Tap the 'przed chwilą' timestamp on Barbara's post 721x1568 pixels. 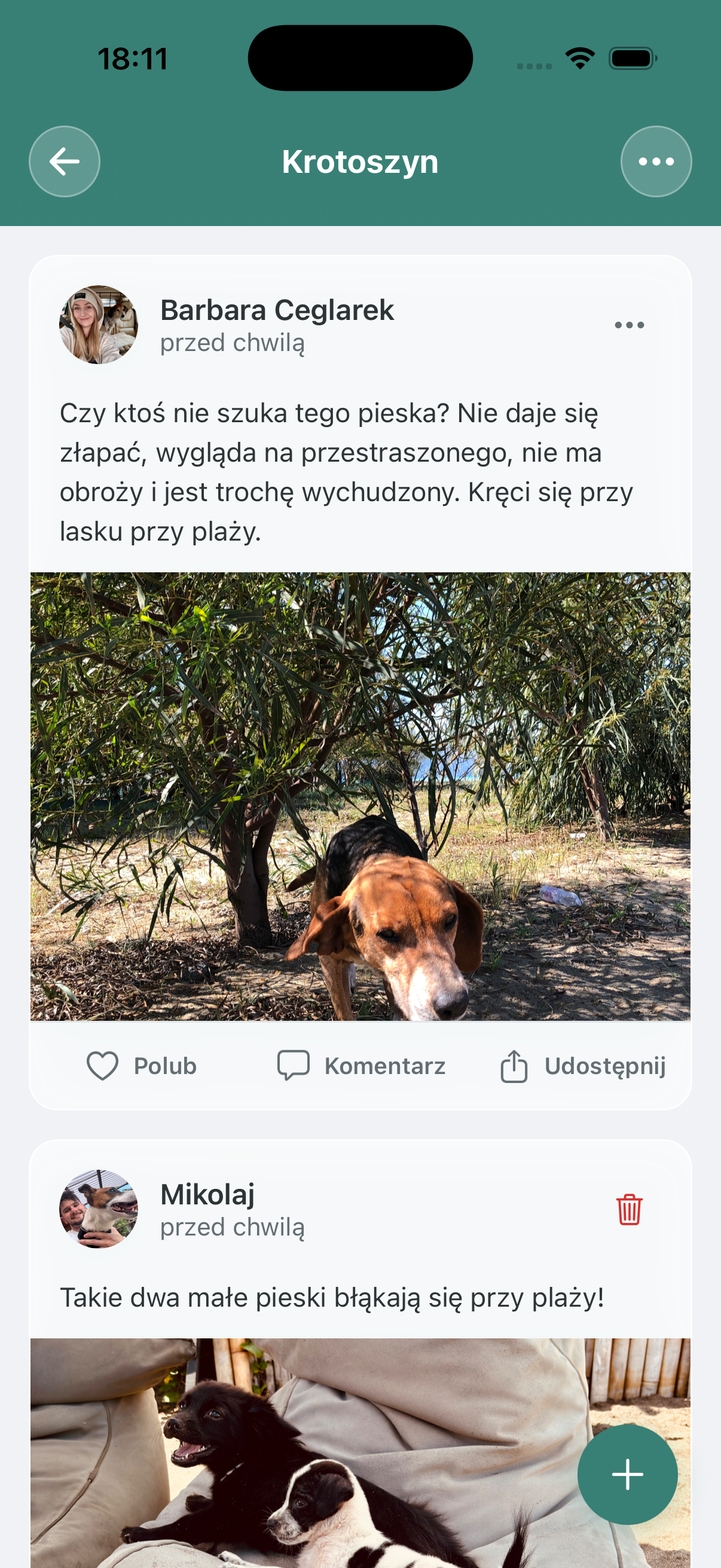click(x=234, y=343)
